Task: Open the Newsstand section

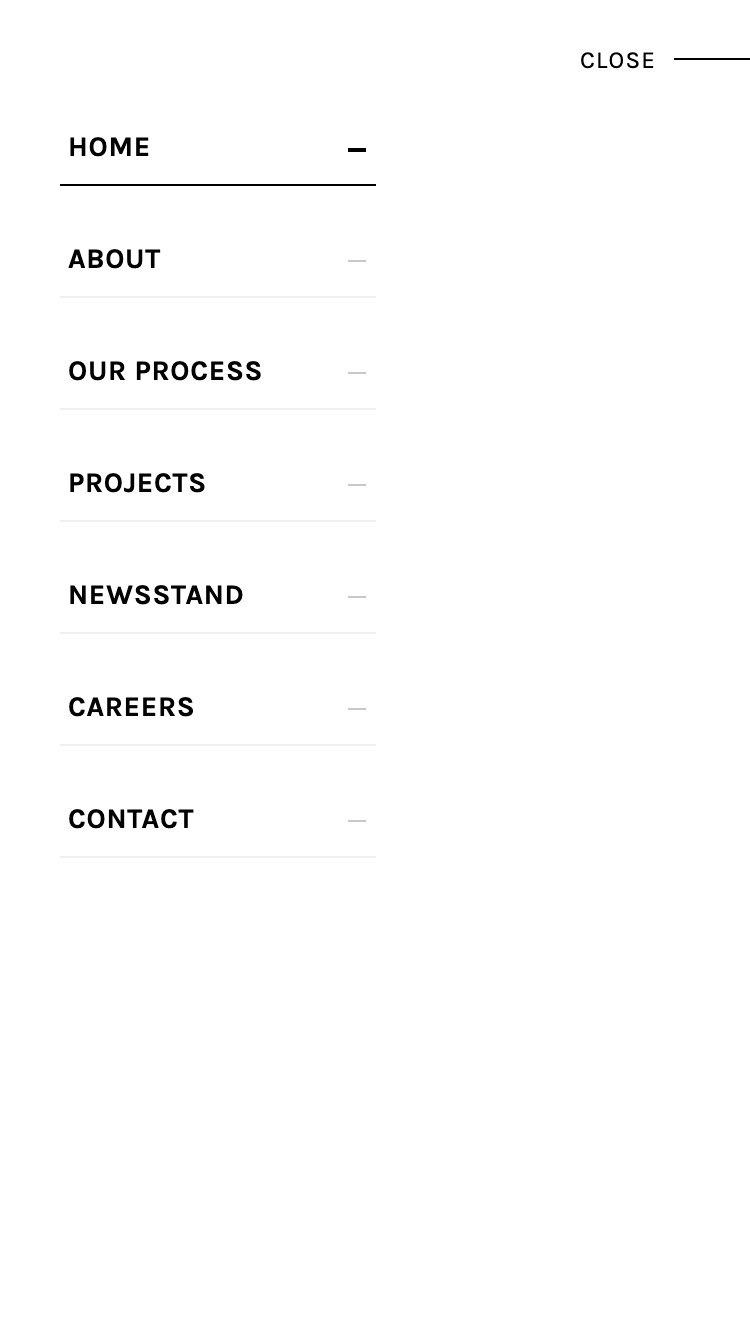Action: 218,596
